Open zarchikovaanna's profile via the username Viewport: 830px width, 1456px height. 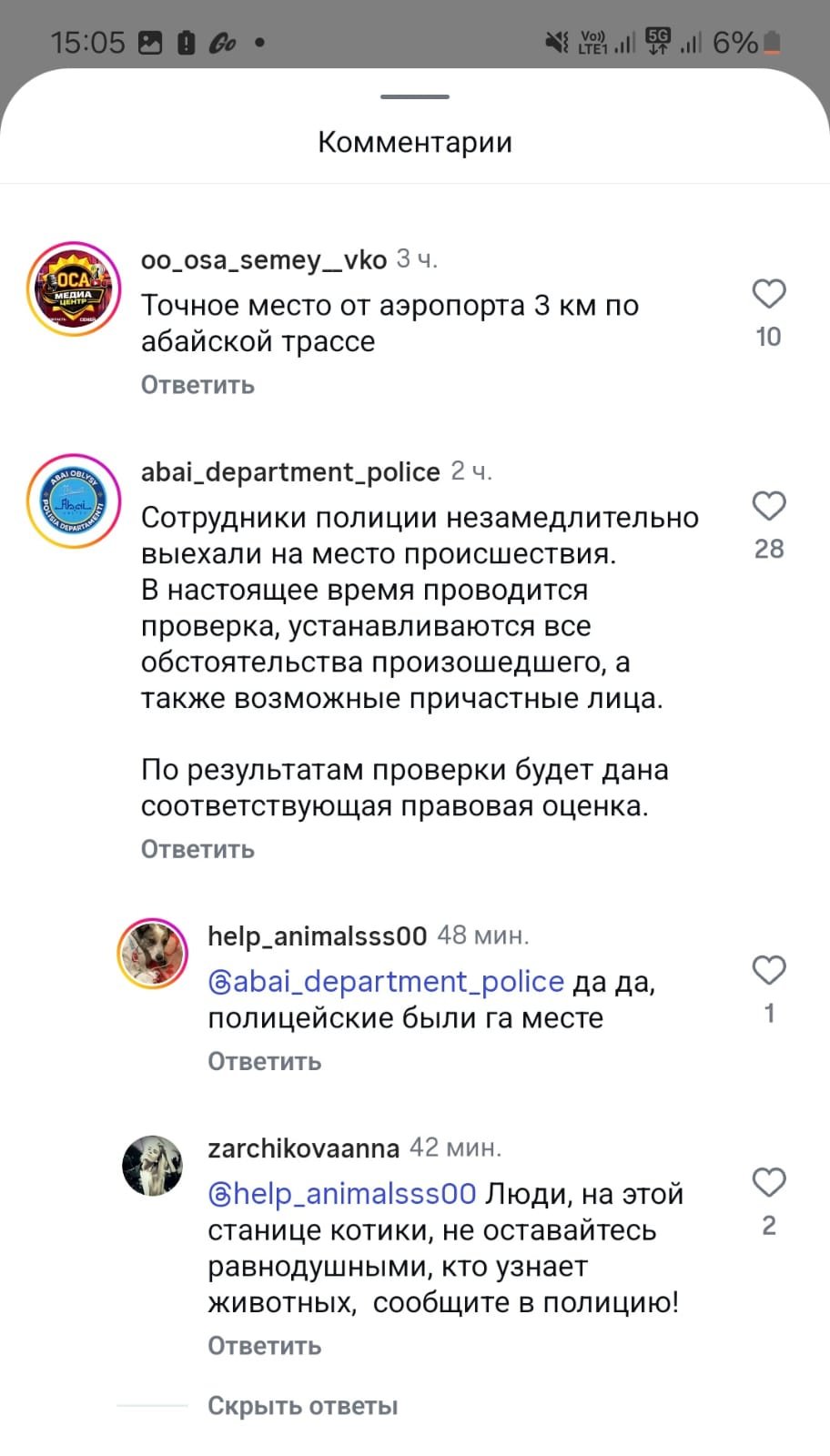tap(303, 1148)
